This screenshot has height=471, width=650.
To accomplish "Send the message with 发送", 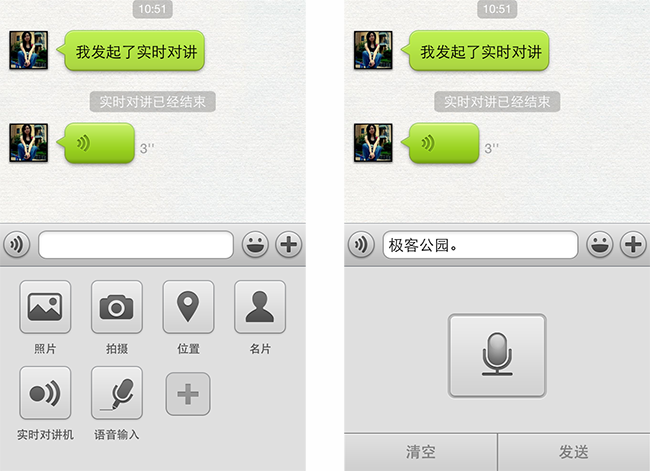I will pyautogui.click(x=574, y=452).
